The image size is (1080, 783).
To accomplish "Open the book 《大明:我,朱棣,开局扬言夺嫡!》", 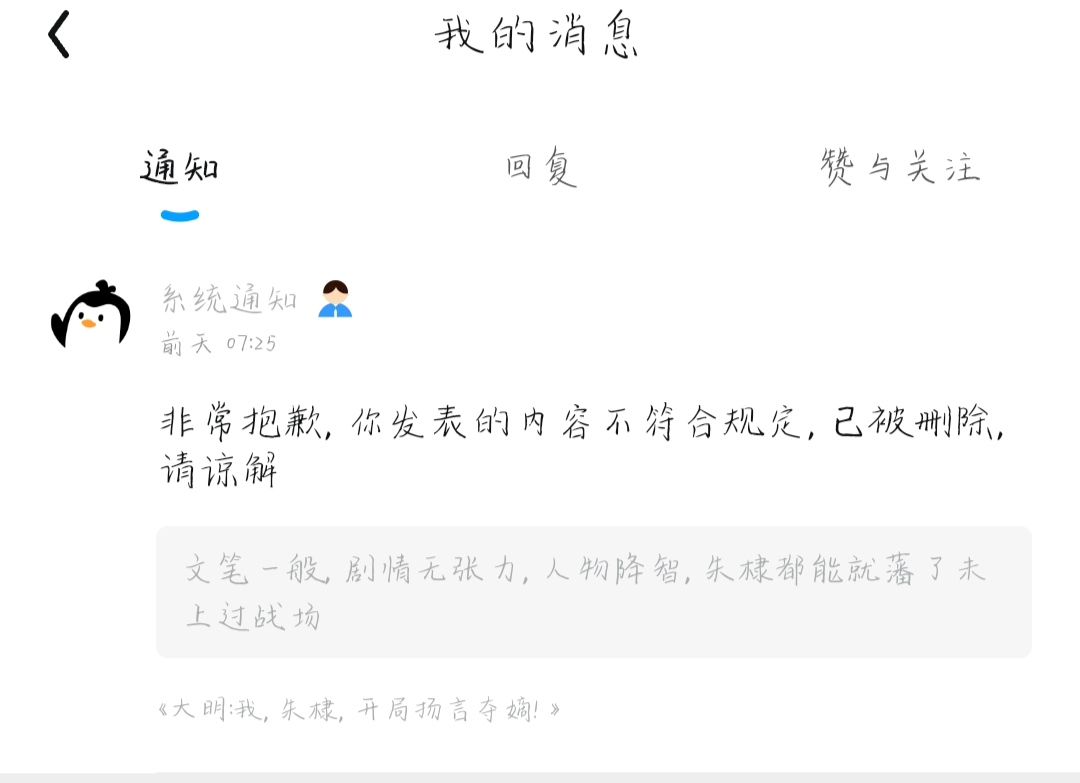I will 359,709.
